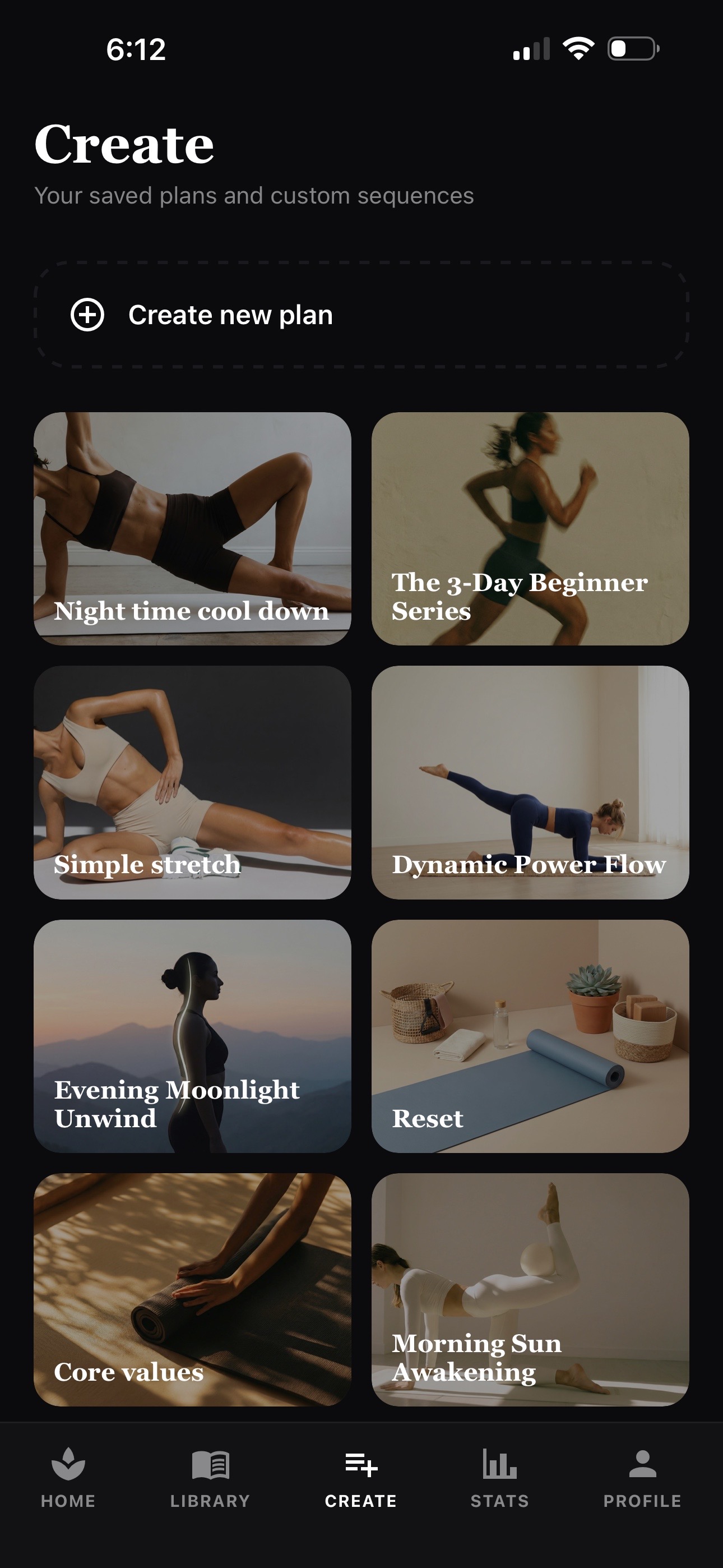
Task: Open the Night time cool down plan
Action: (x=192, y=528)
